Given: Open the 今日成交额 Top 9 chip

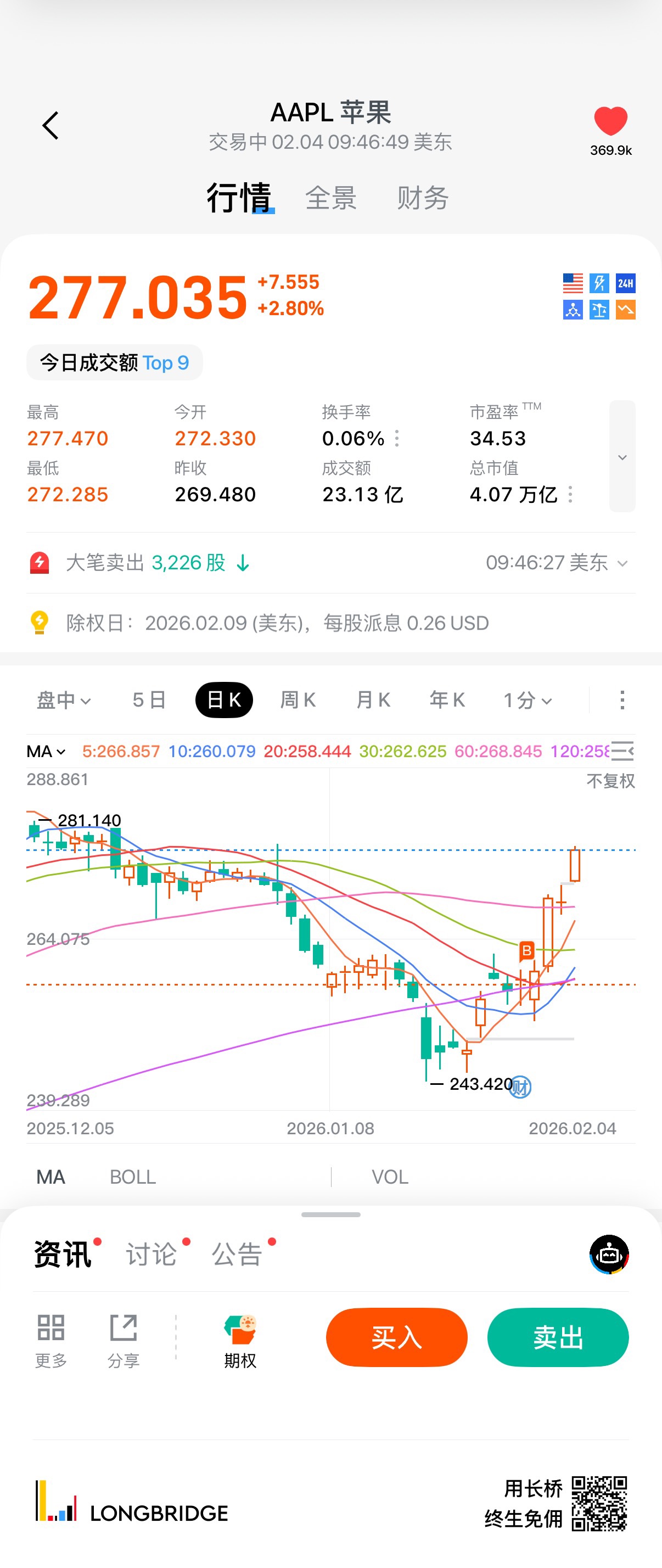Looking at the screenshot, I should (114, 363).
